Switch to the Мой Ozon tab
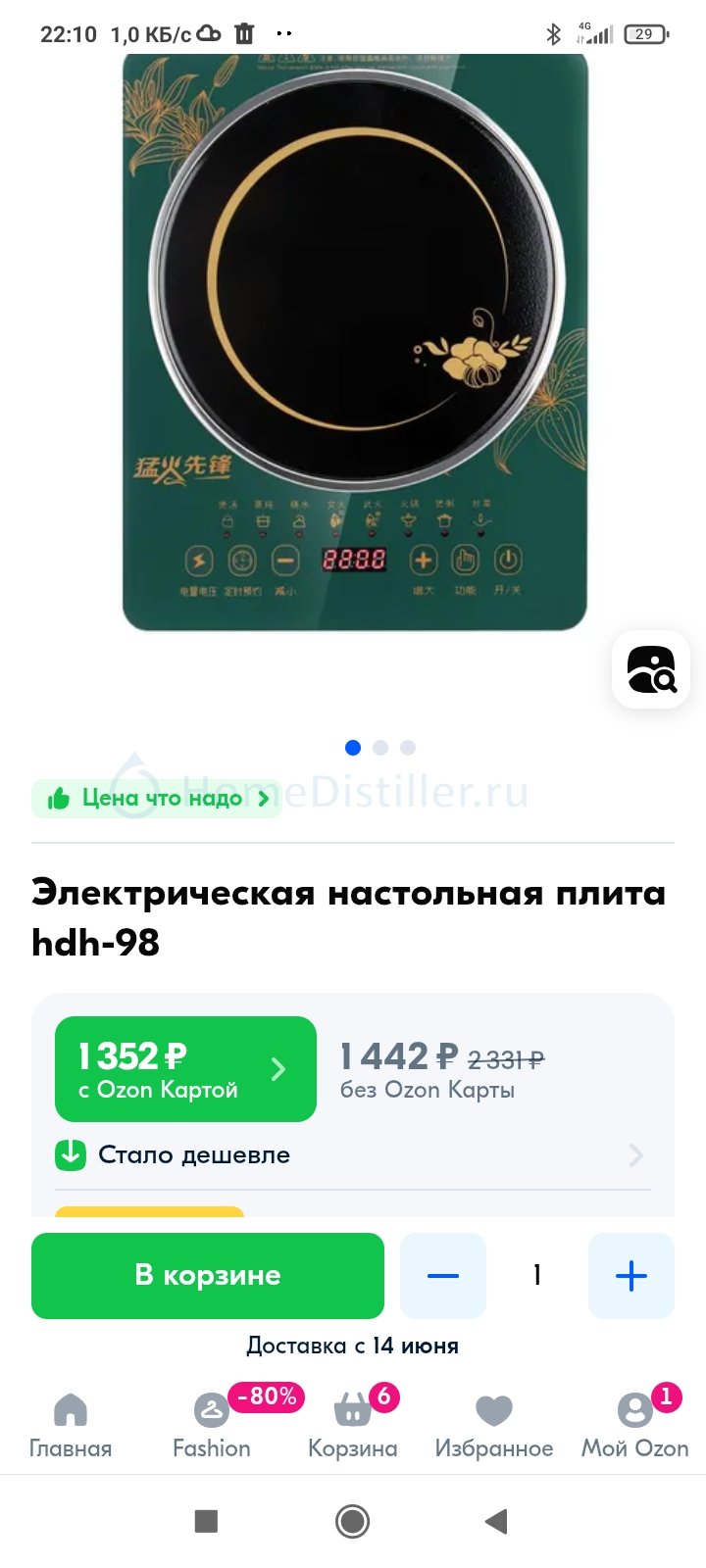 [635, 1427]
